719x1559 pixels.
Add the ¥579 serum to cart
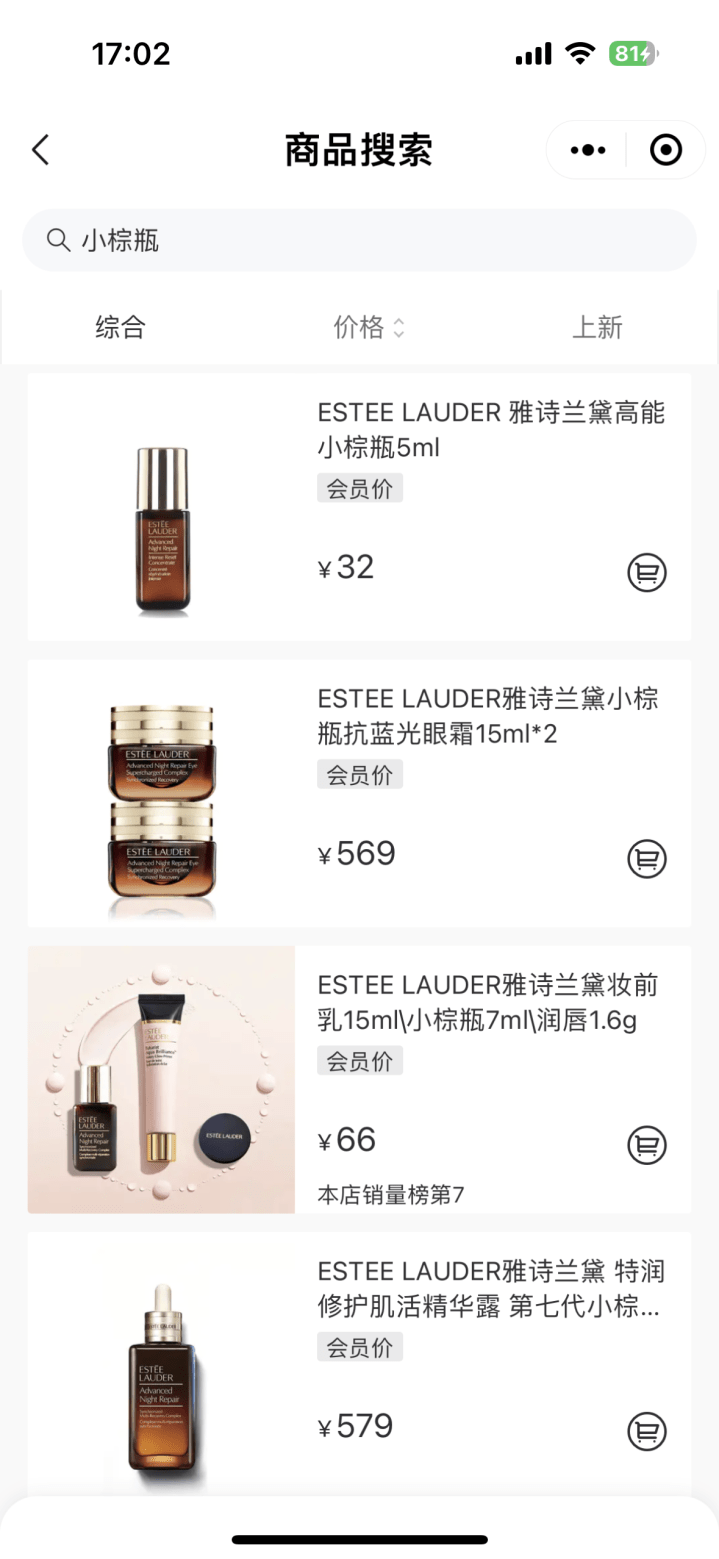point(647,1431)
